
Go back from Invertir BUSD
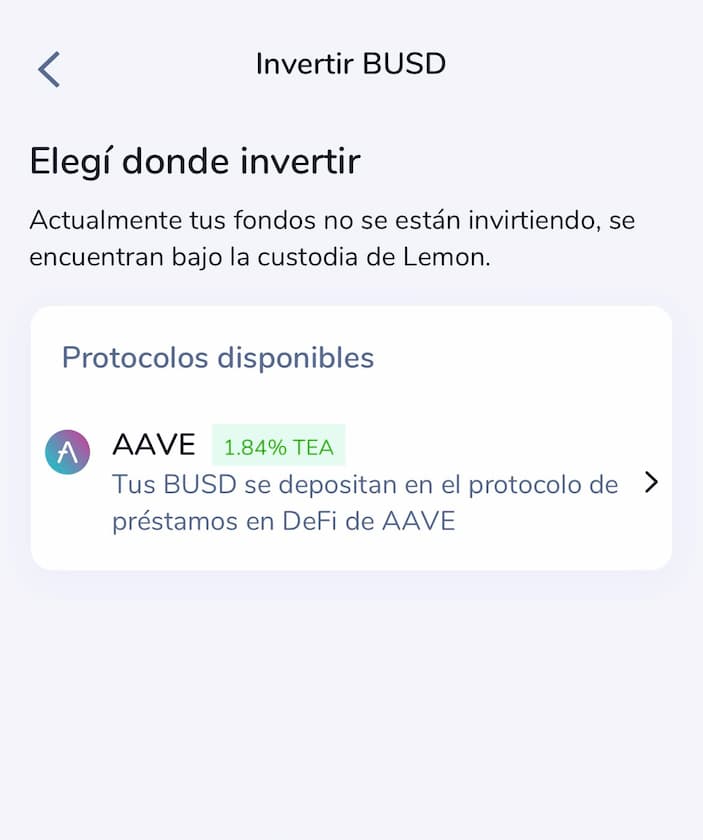click(49, 69)
